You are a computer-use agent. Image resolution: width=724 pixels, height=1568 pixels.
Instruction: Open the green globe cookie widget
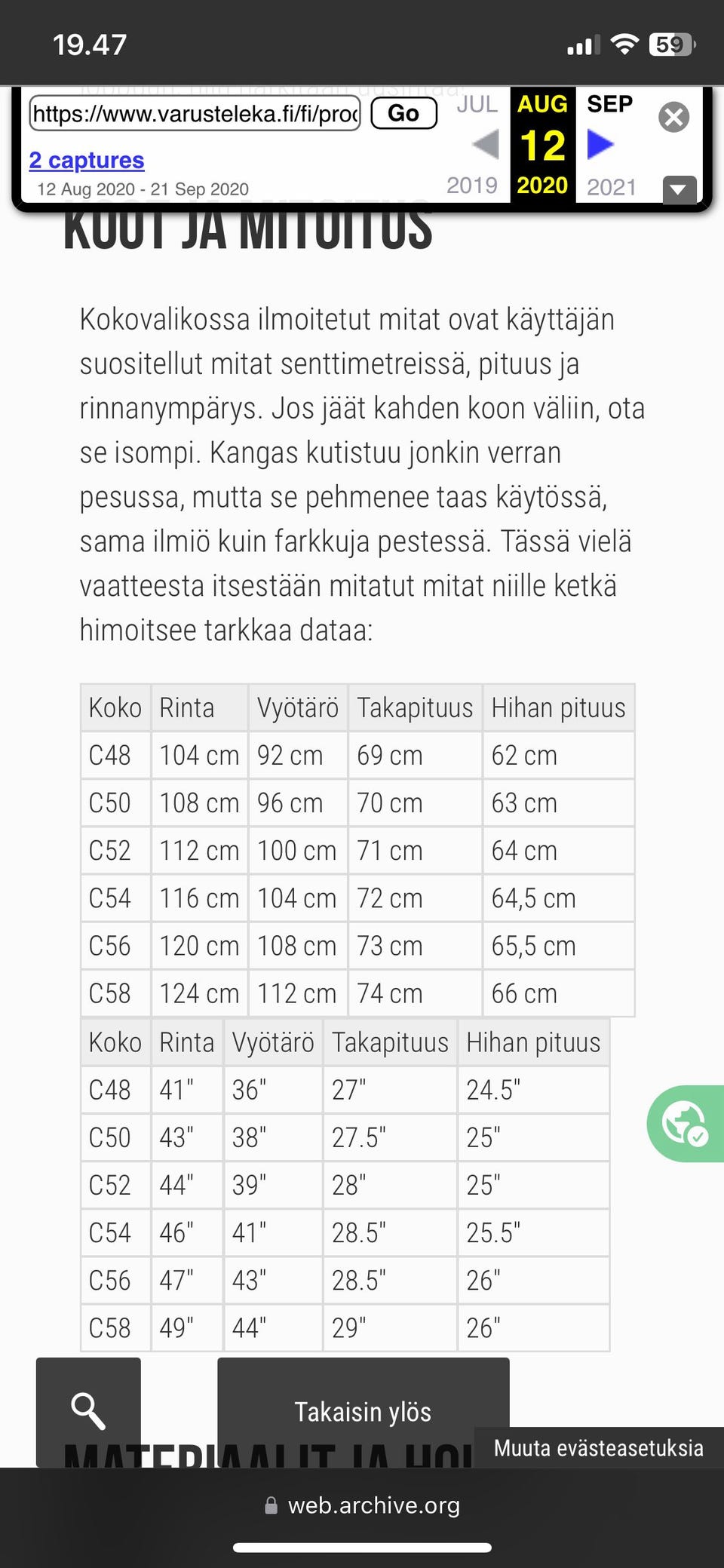coord(685,1123)
